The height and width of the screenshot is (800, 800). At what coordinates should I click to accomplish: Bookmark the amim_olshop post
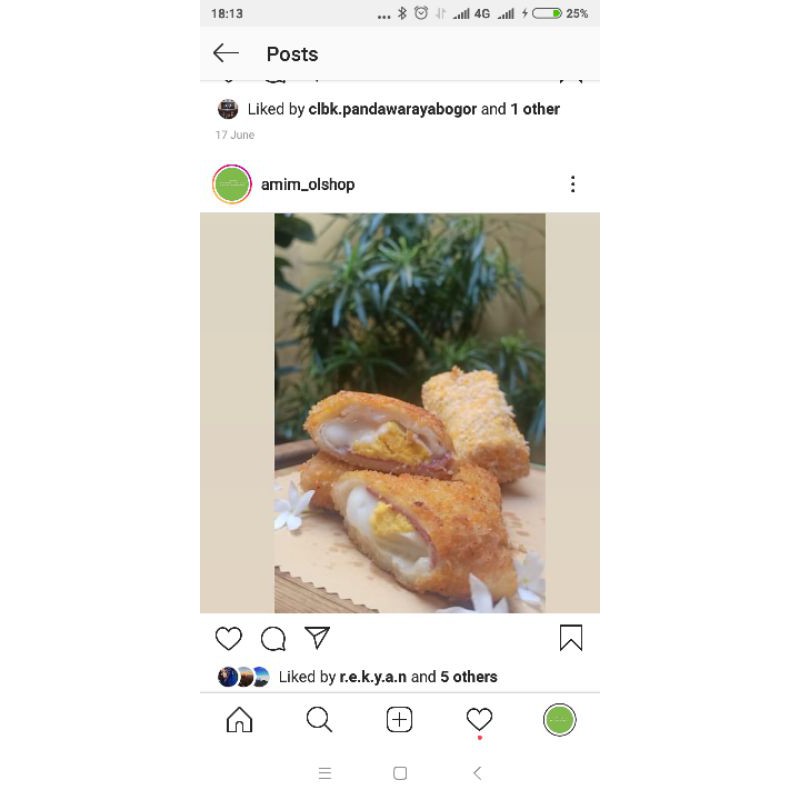click(x=571, y=638)
